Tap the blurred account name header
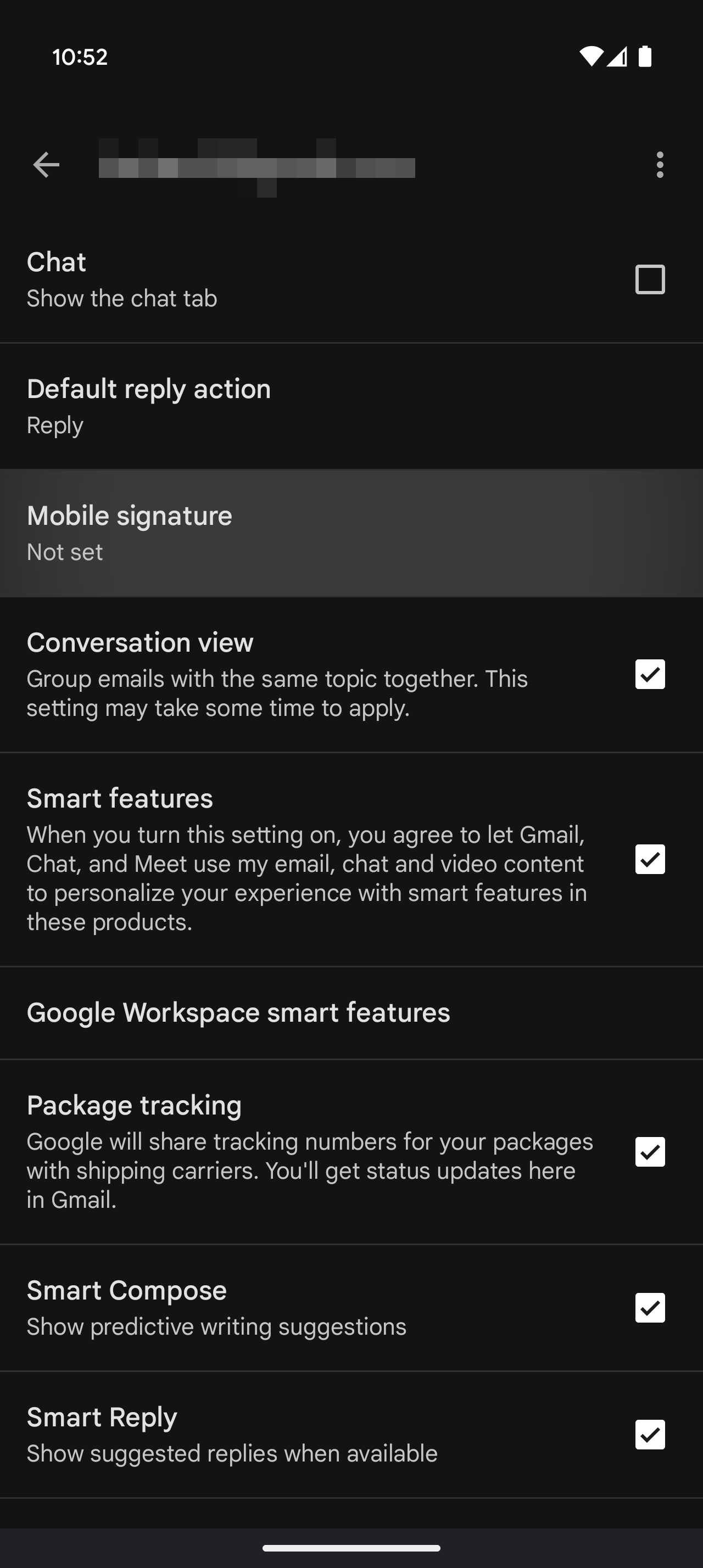 255,164
